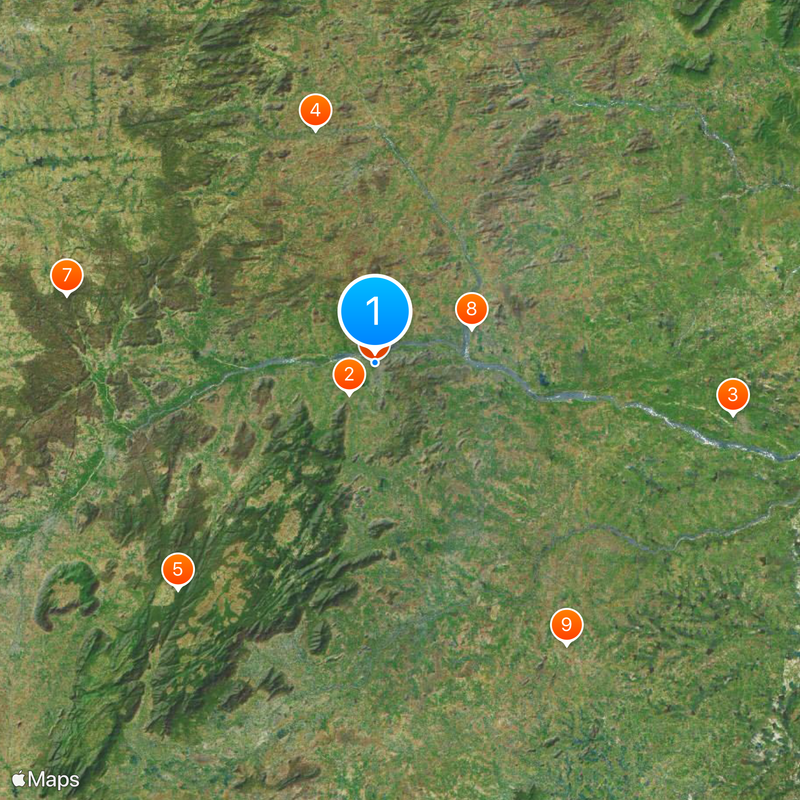Screen dimensions: 800x800
Task: Select map marker number 4
Action: [x=315, y=111]
